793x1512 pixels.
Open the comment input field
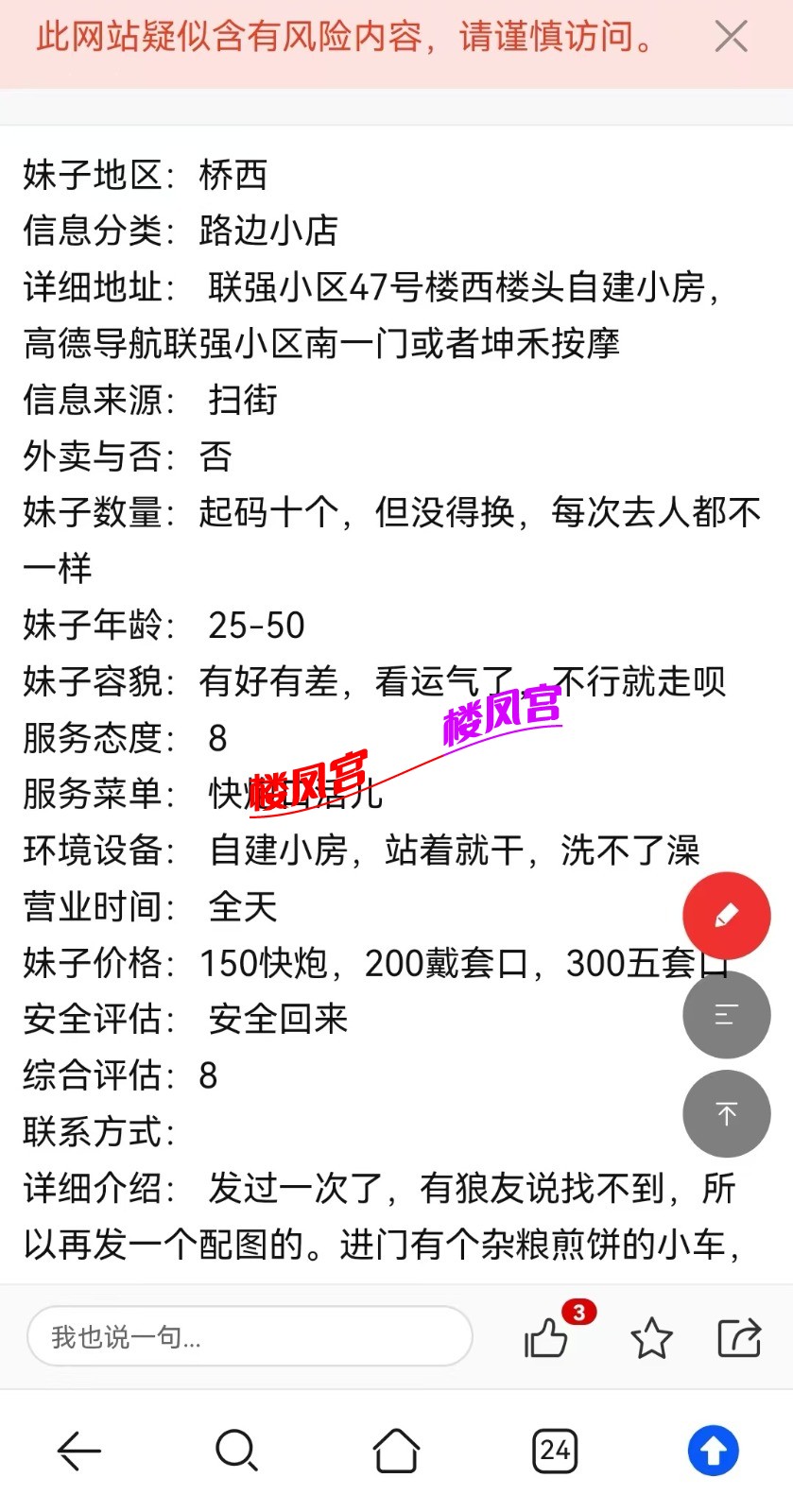coord(250,1336)
